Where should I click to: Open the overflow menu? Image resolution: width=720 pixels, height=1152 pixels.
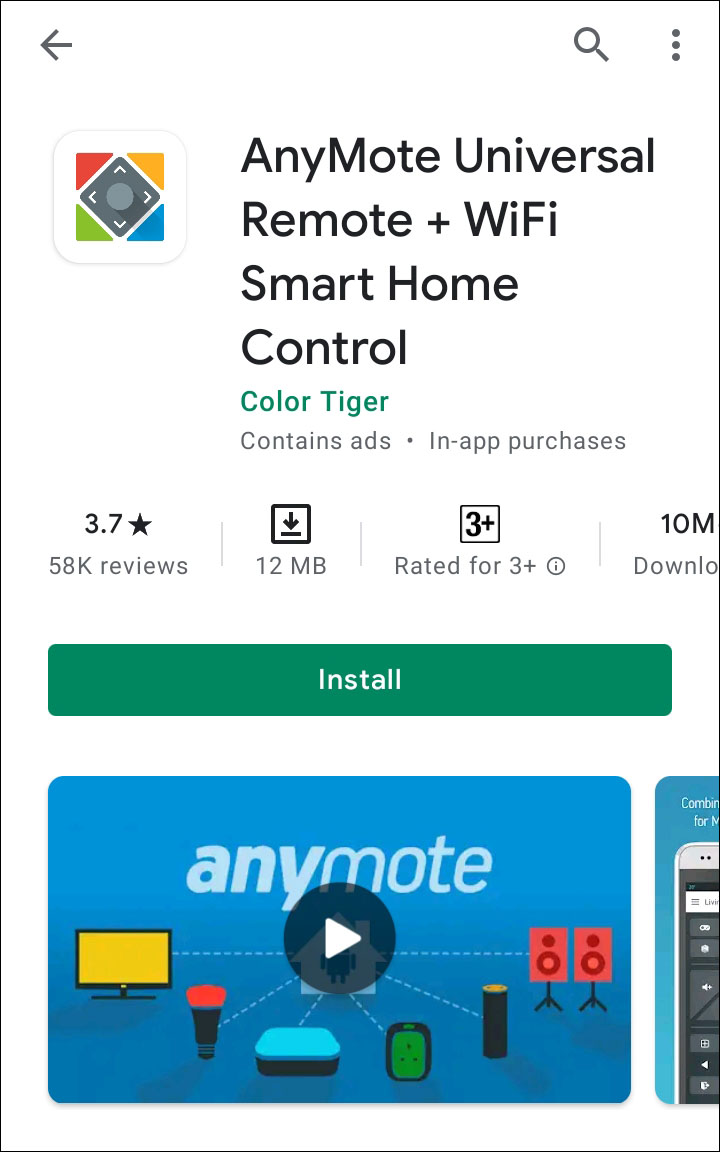(x=676, y=45)
